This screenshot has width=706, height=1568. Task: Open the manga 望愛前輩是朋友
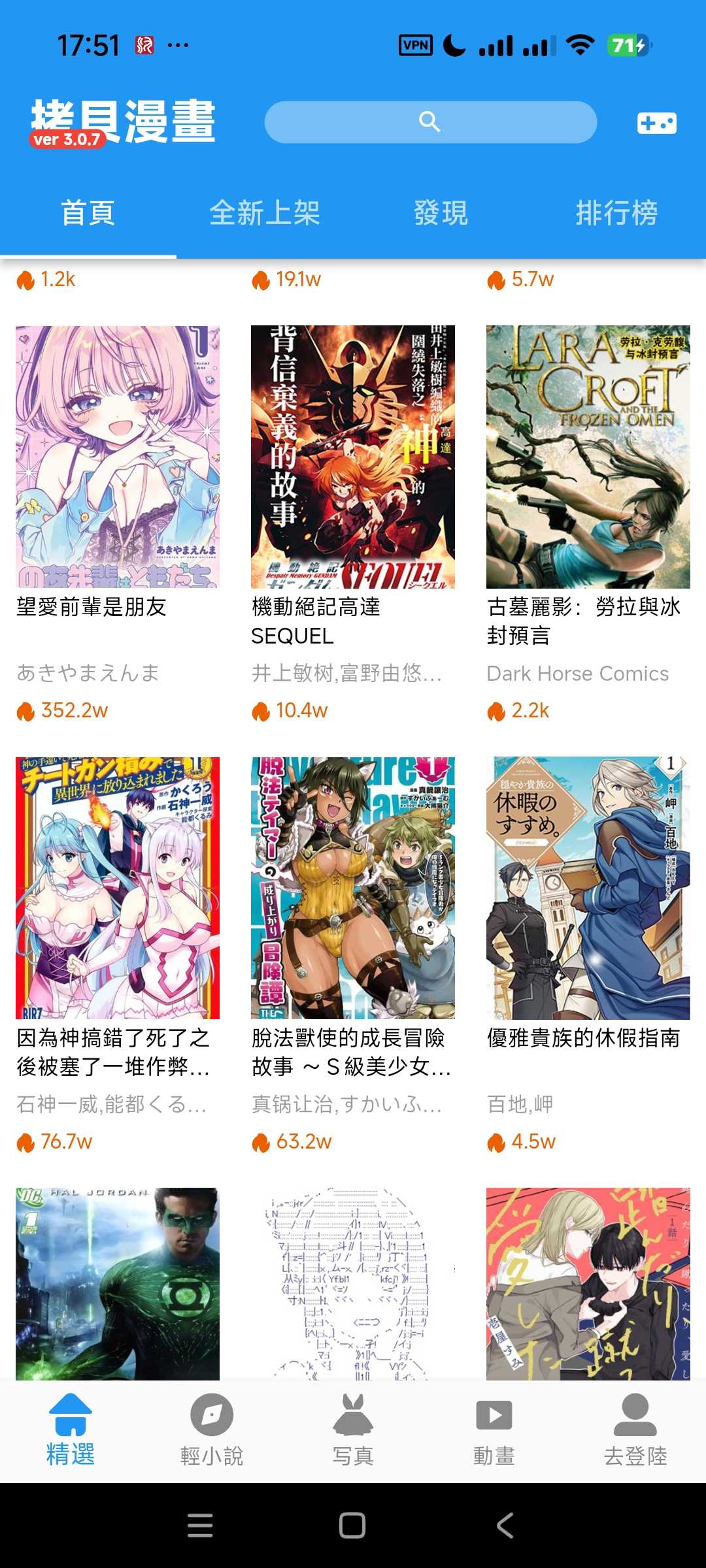pyautogui.click(x=118, y=457)
